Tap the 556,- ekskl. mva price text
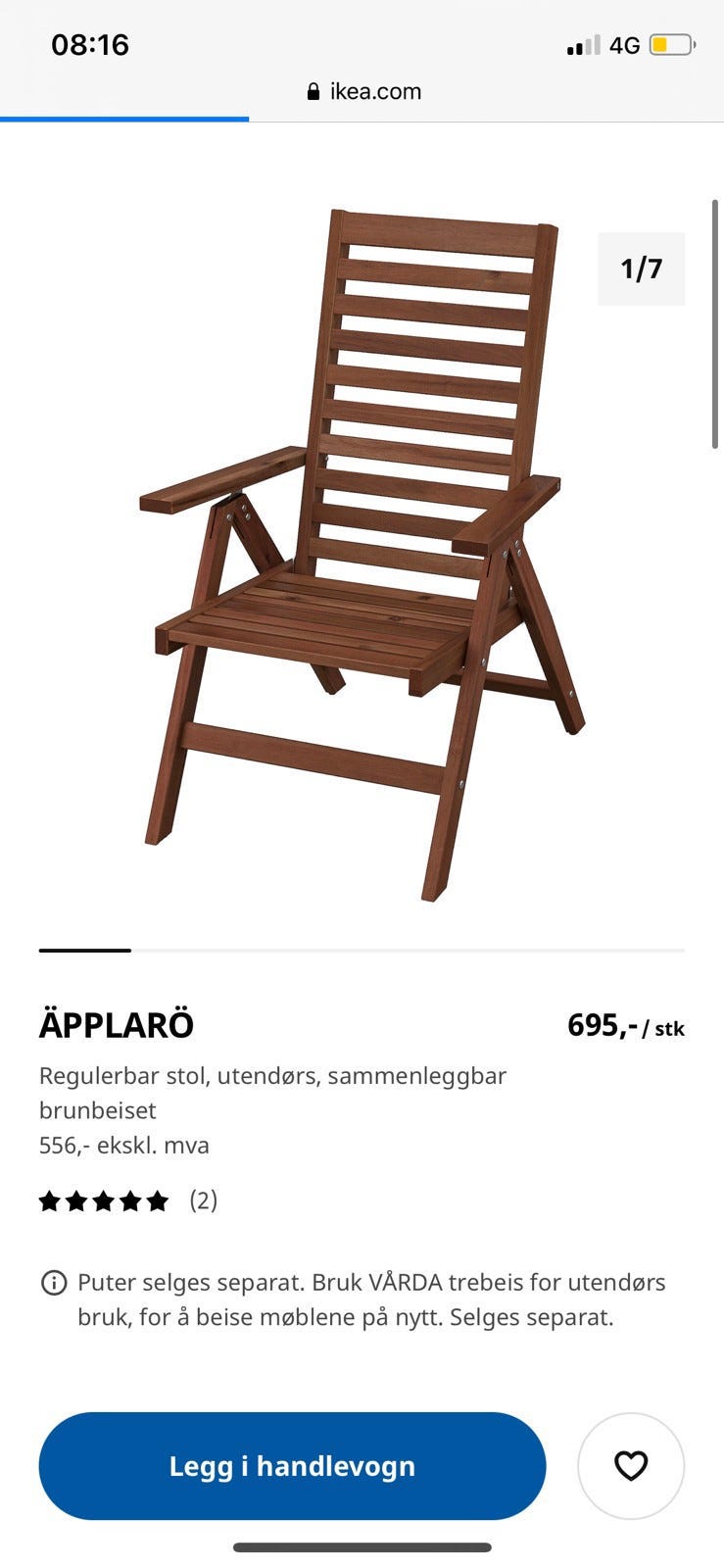Screen dimensions: 724x1568 pos(123,1145)
